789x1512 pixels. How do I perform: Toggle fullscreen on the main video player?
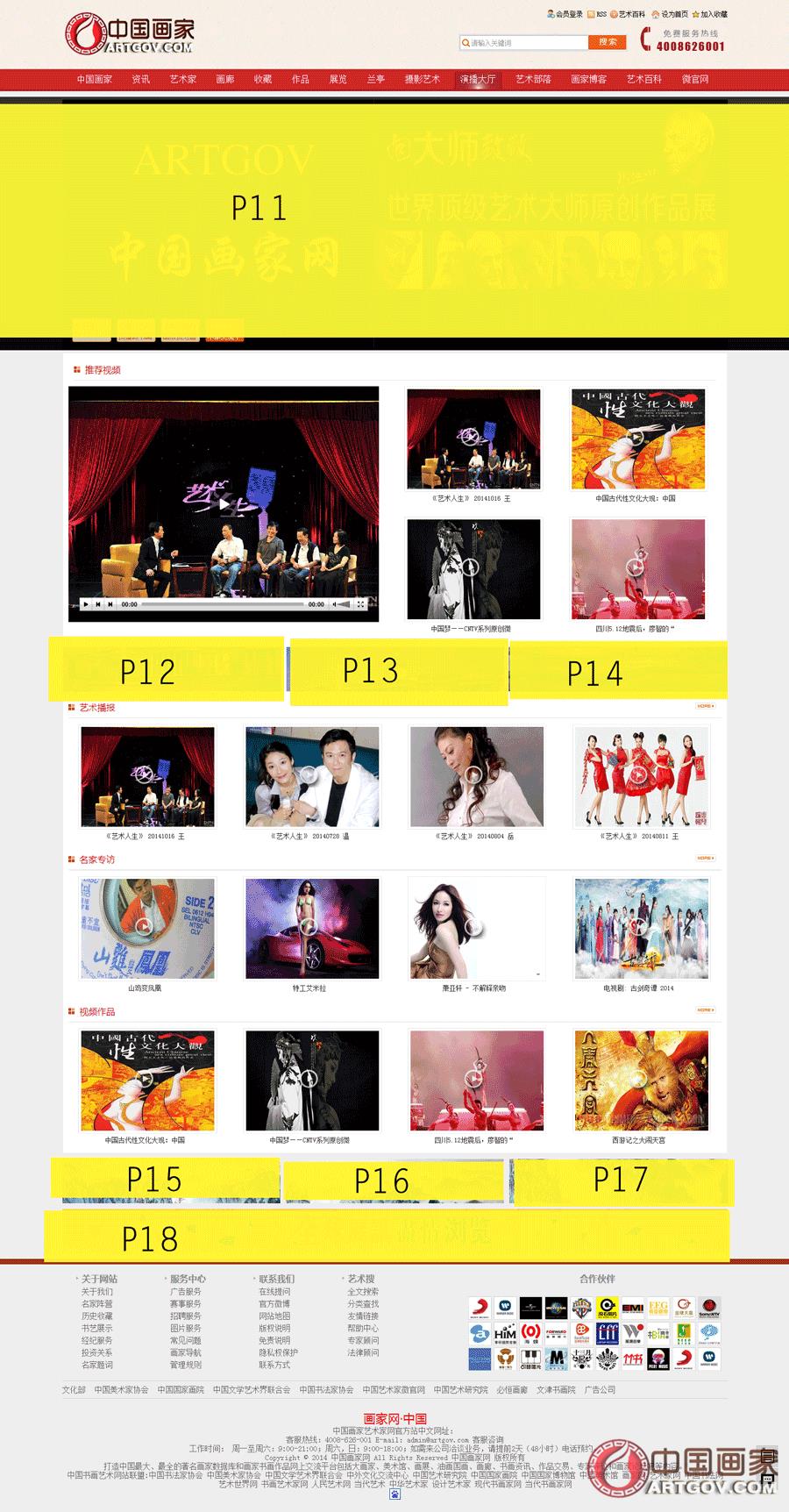click(360, 604)
